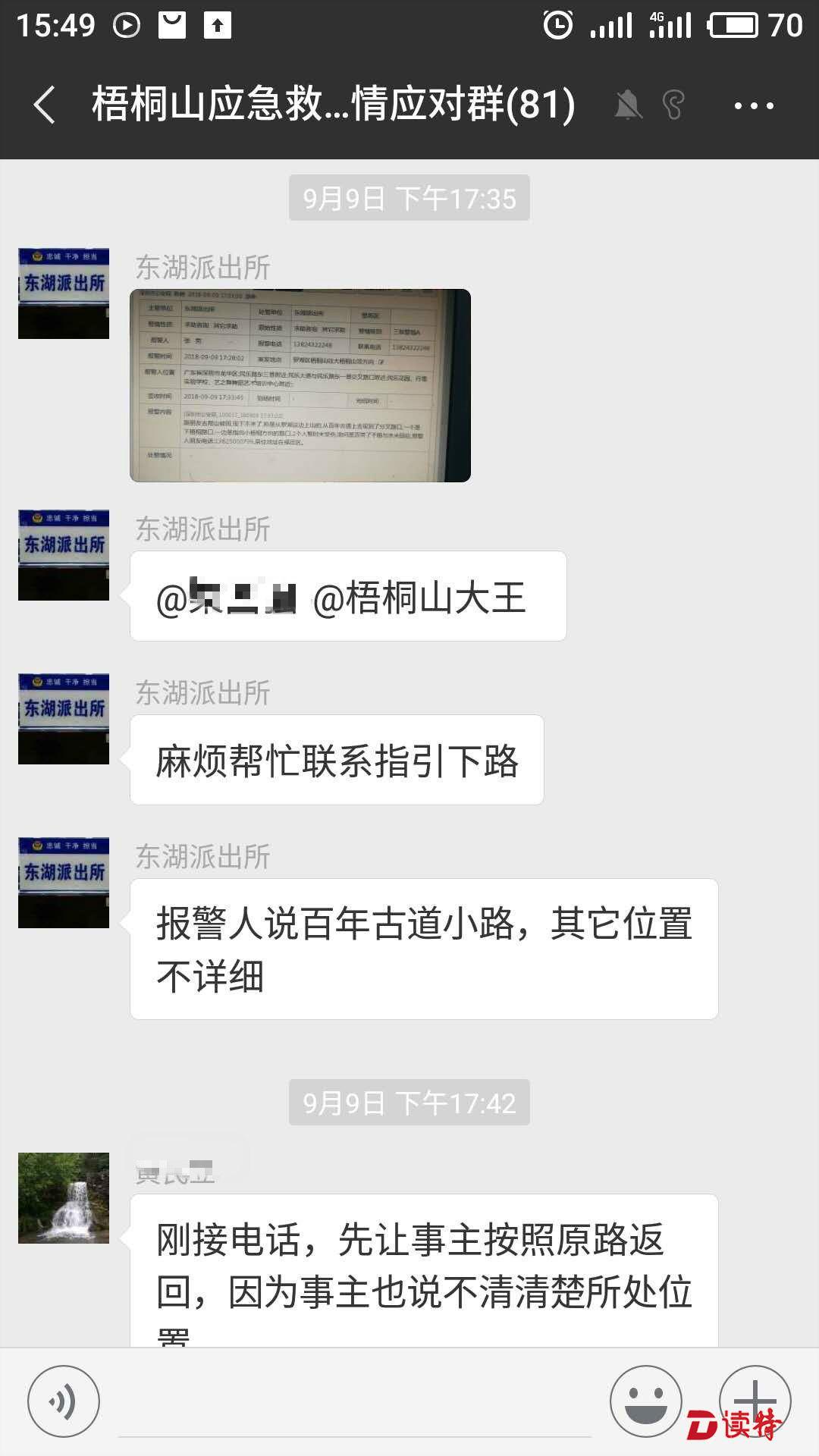
Task: Go back from the group chat
Action: click(x=45, y=105)
